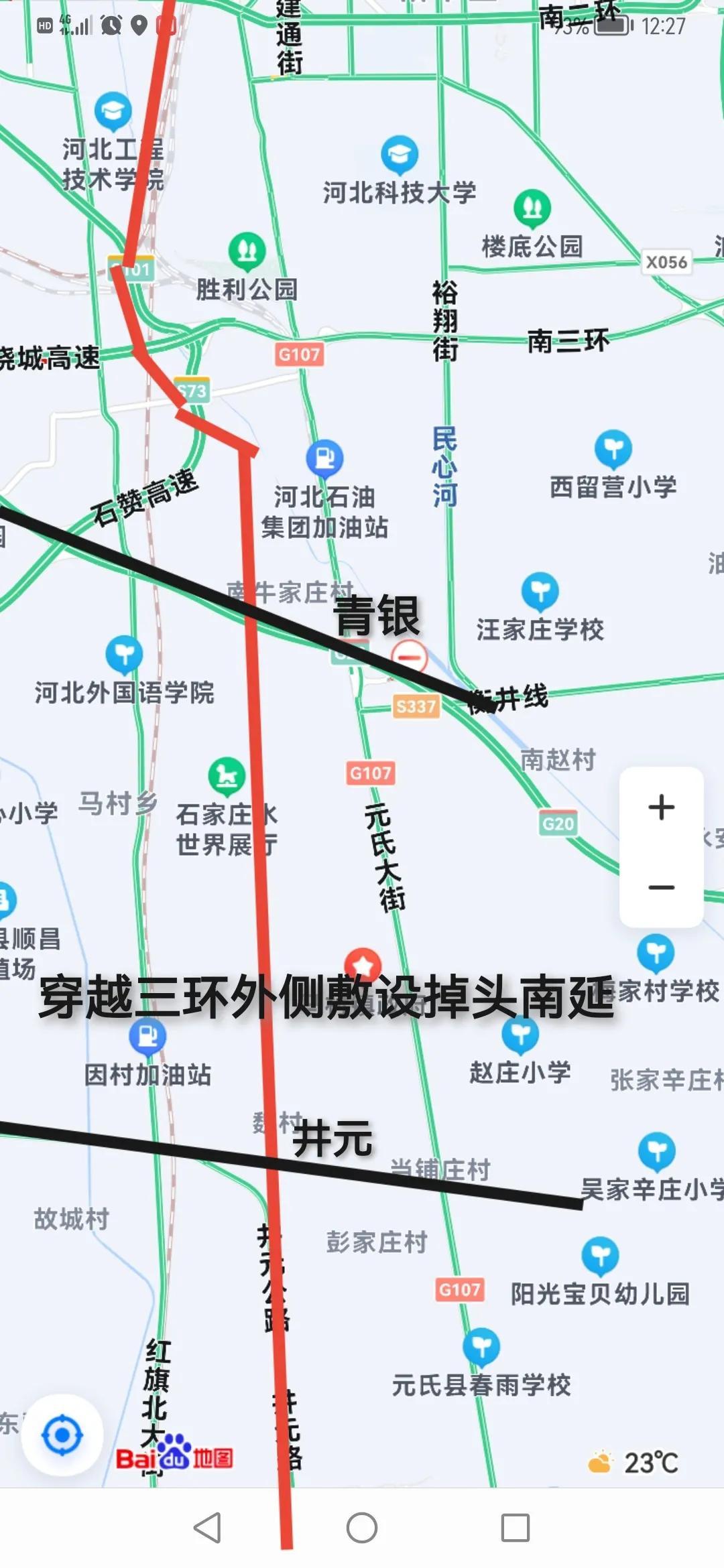Open the 河北科技大学 map marker

[400, 155]
